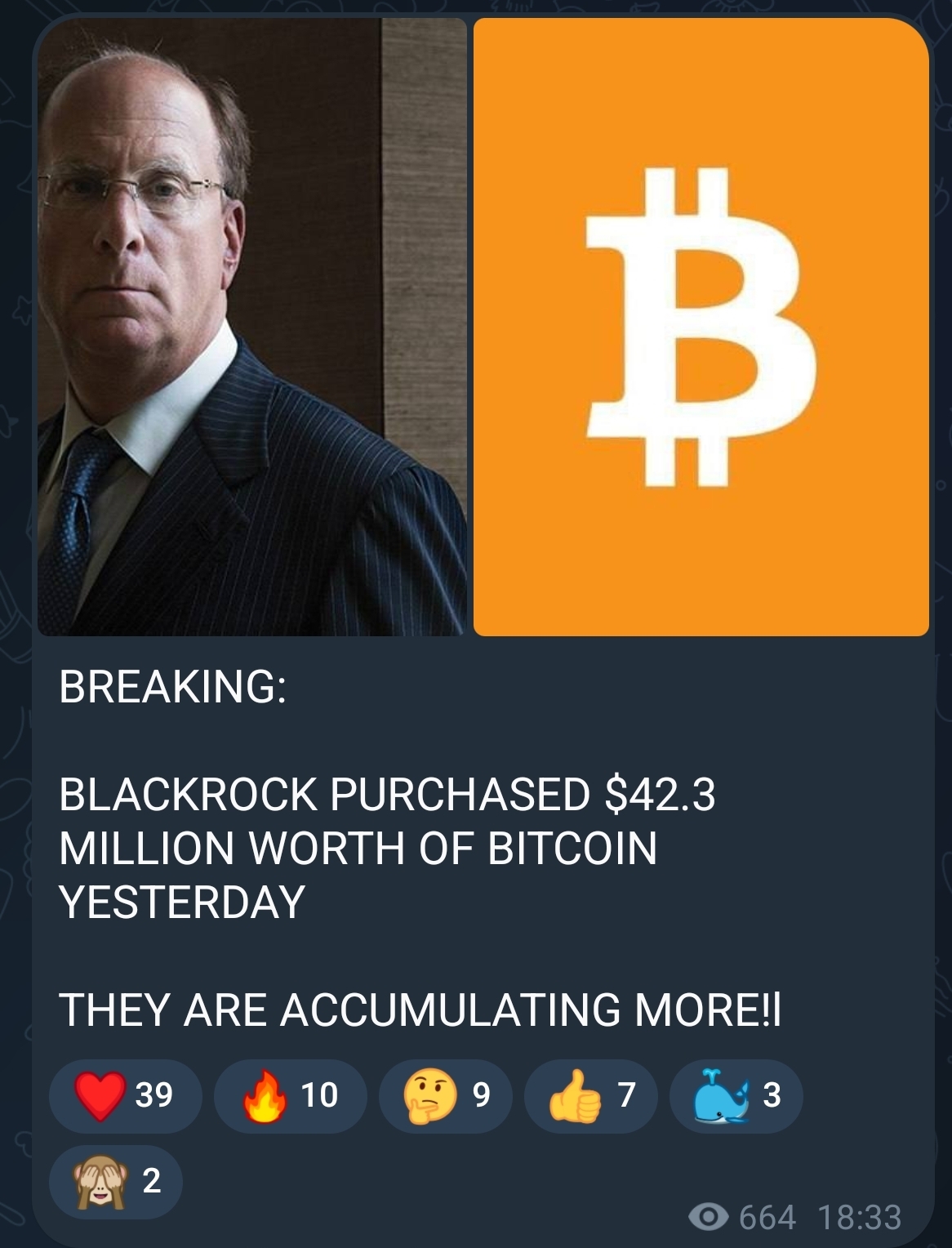Tap the thinking face reaction
Viewport: 952px width, 1248px height.
point(445,1095)
